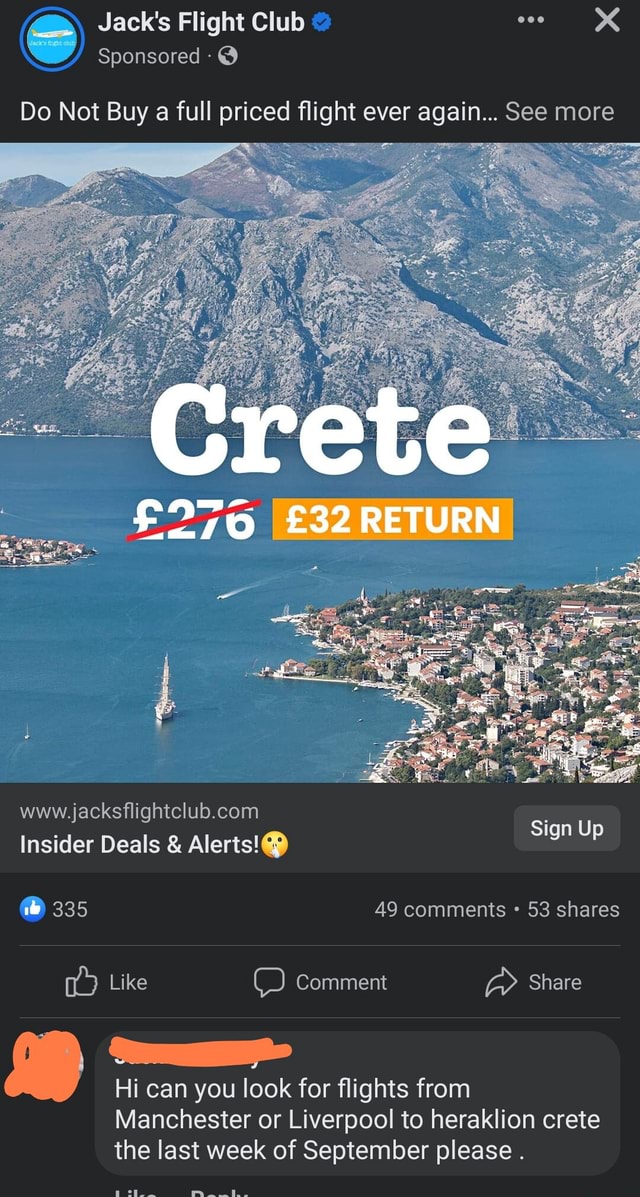Visit the www.jacksflightclub.com link
Image resolution: width=640 pixels, height=1197 pixels.
point(139,810)
